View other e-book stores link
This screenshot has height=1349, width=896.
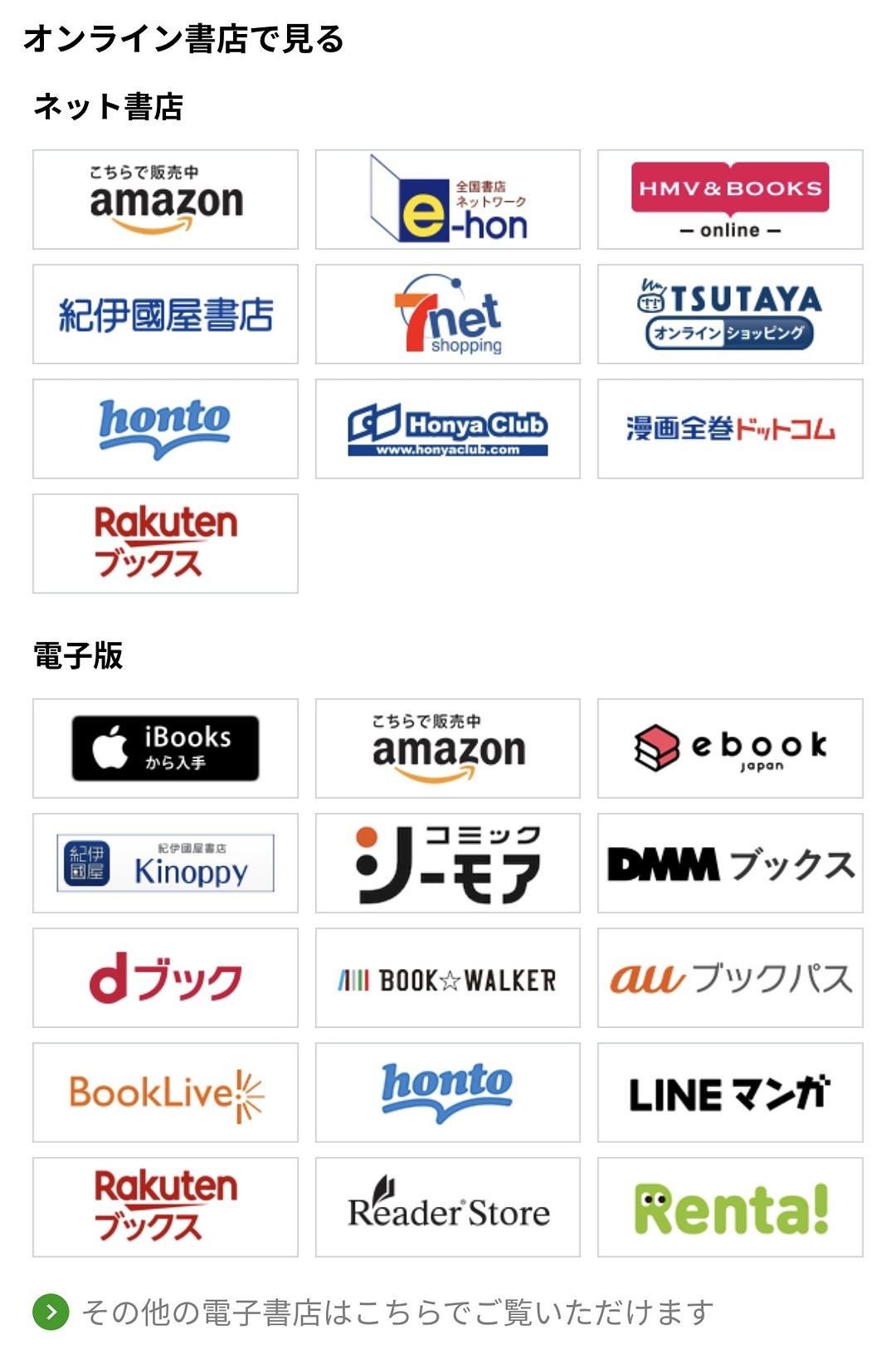[x=397, y=1312]
